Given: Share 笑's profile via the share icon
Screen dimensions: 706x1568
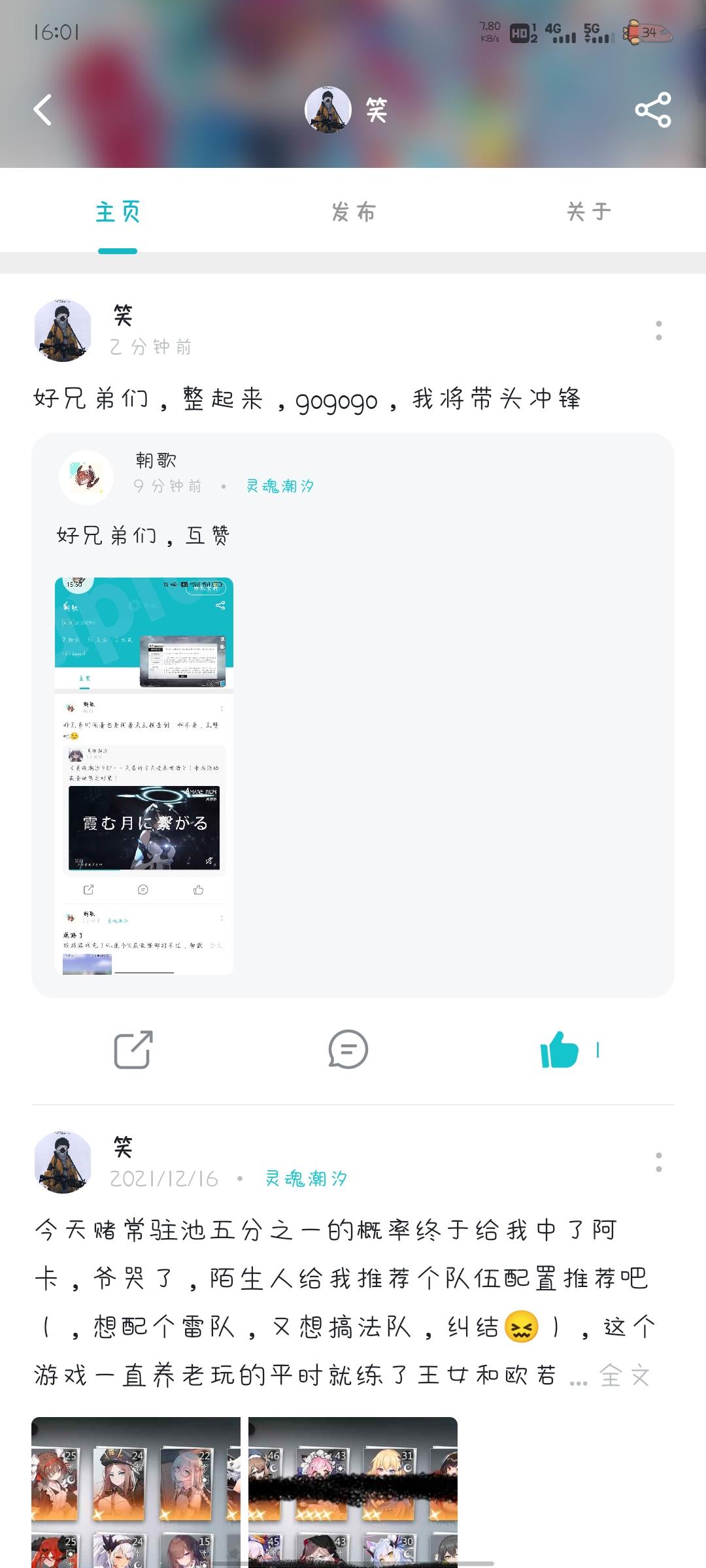Looking at the screenshot, I should [x=653, y=109].
